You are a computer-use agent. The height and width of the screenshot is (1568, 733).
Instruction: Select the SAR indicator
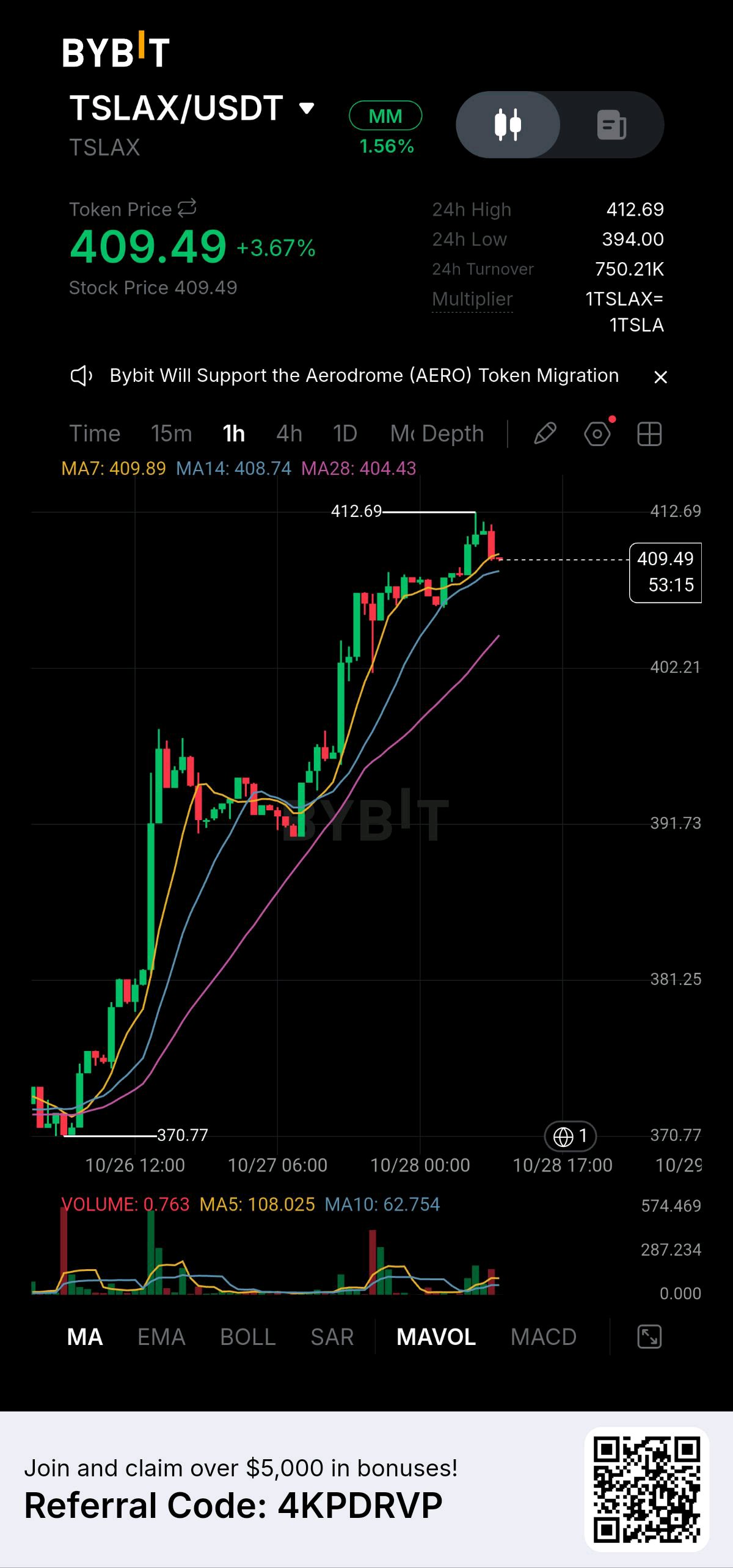click(x=332, y=1337)
